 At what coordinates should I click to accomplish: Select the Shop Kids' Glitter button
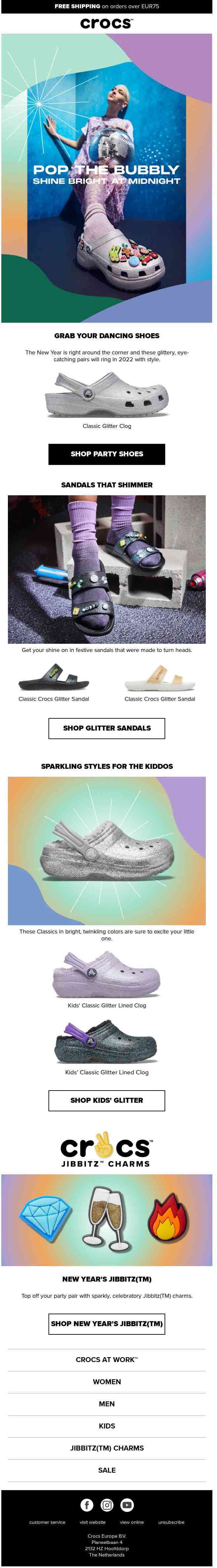(107, 1100)
